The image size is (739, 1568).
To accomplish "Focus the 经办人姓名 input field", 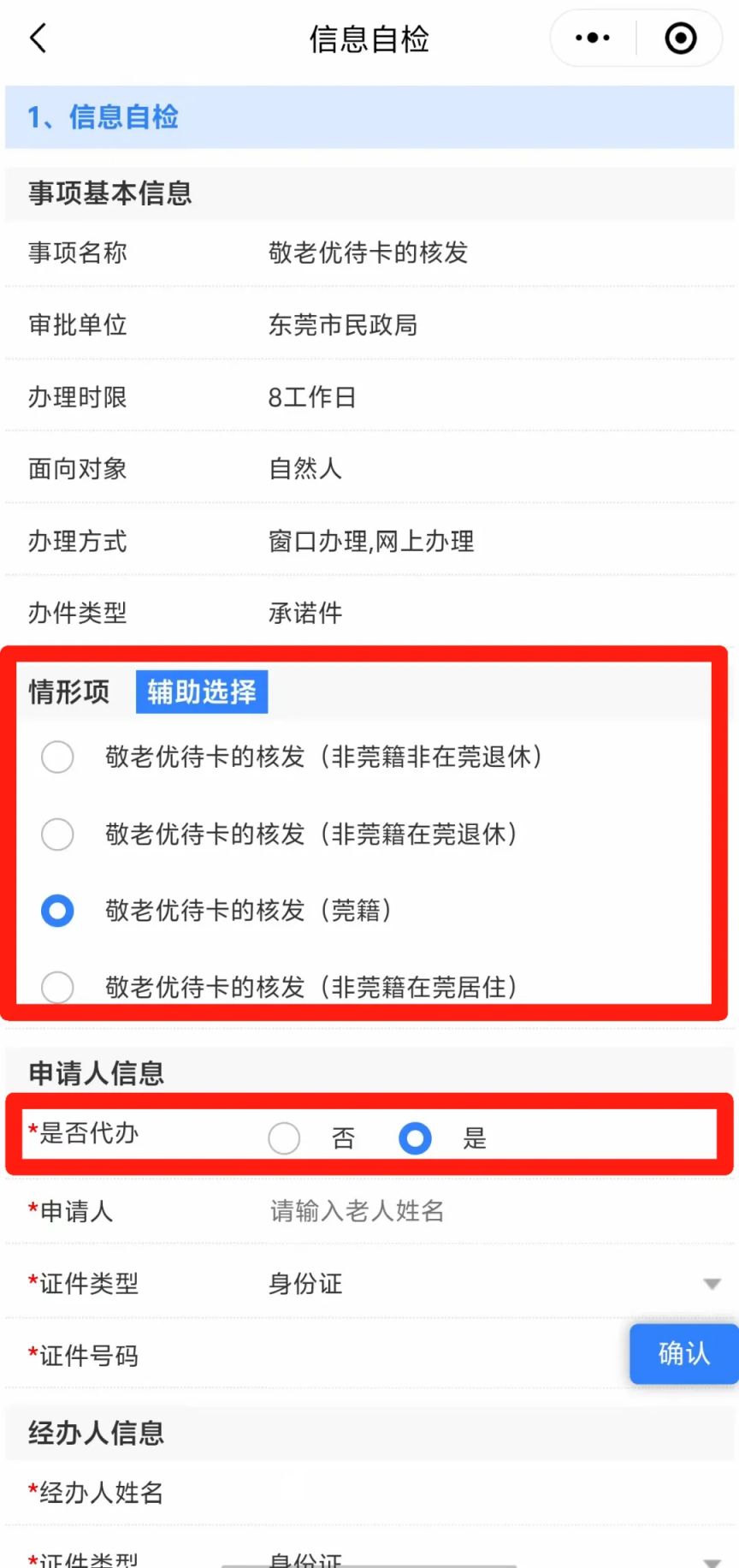I will pos(479,1492).
